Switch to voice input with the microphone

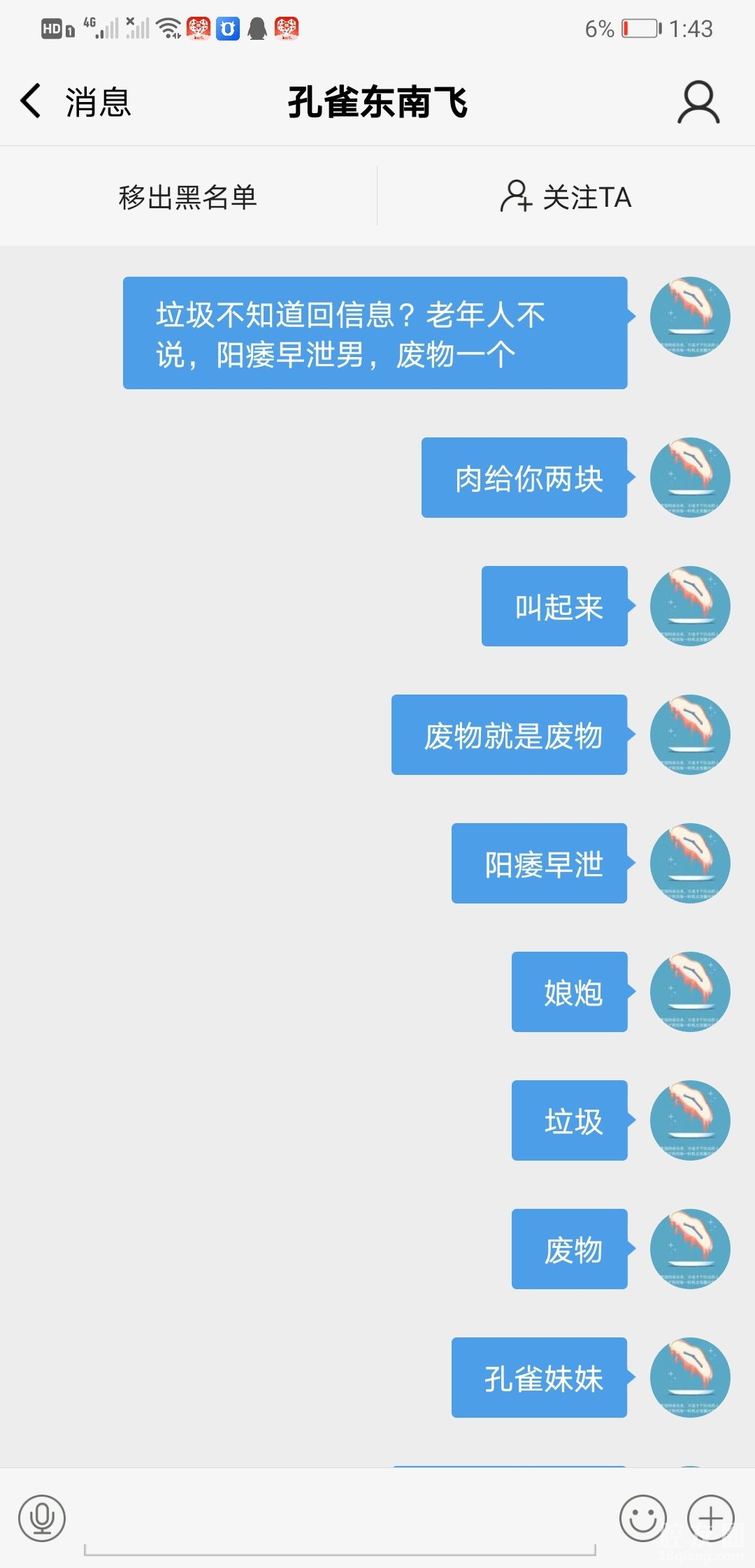point(42,1518)
